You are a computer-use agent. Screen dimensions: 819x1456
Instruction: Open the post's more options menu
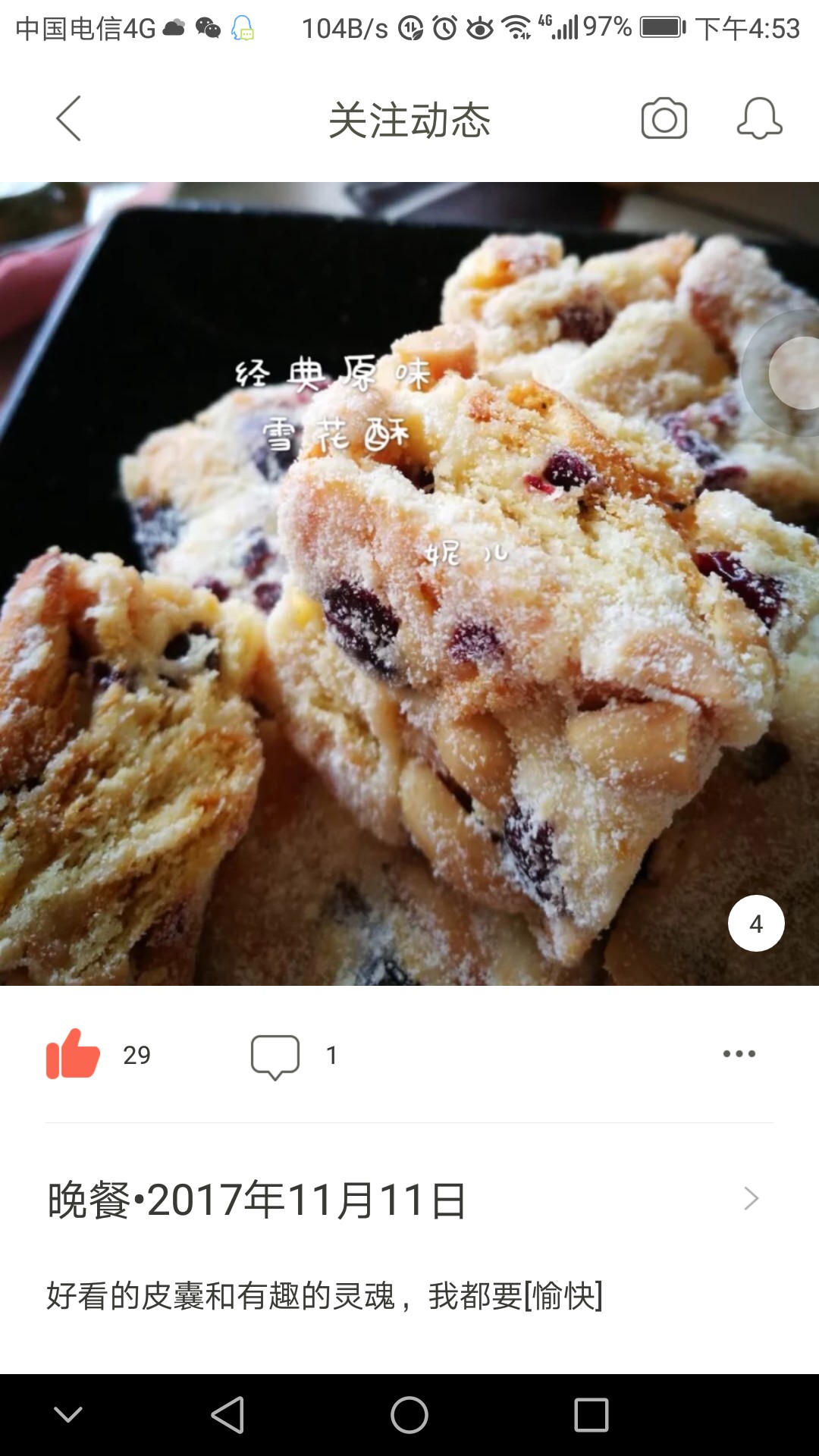click(739, 1054)
